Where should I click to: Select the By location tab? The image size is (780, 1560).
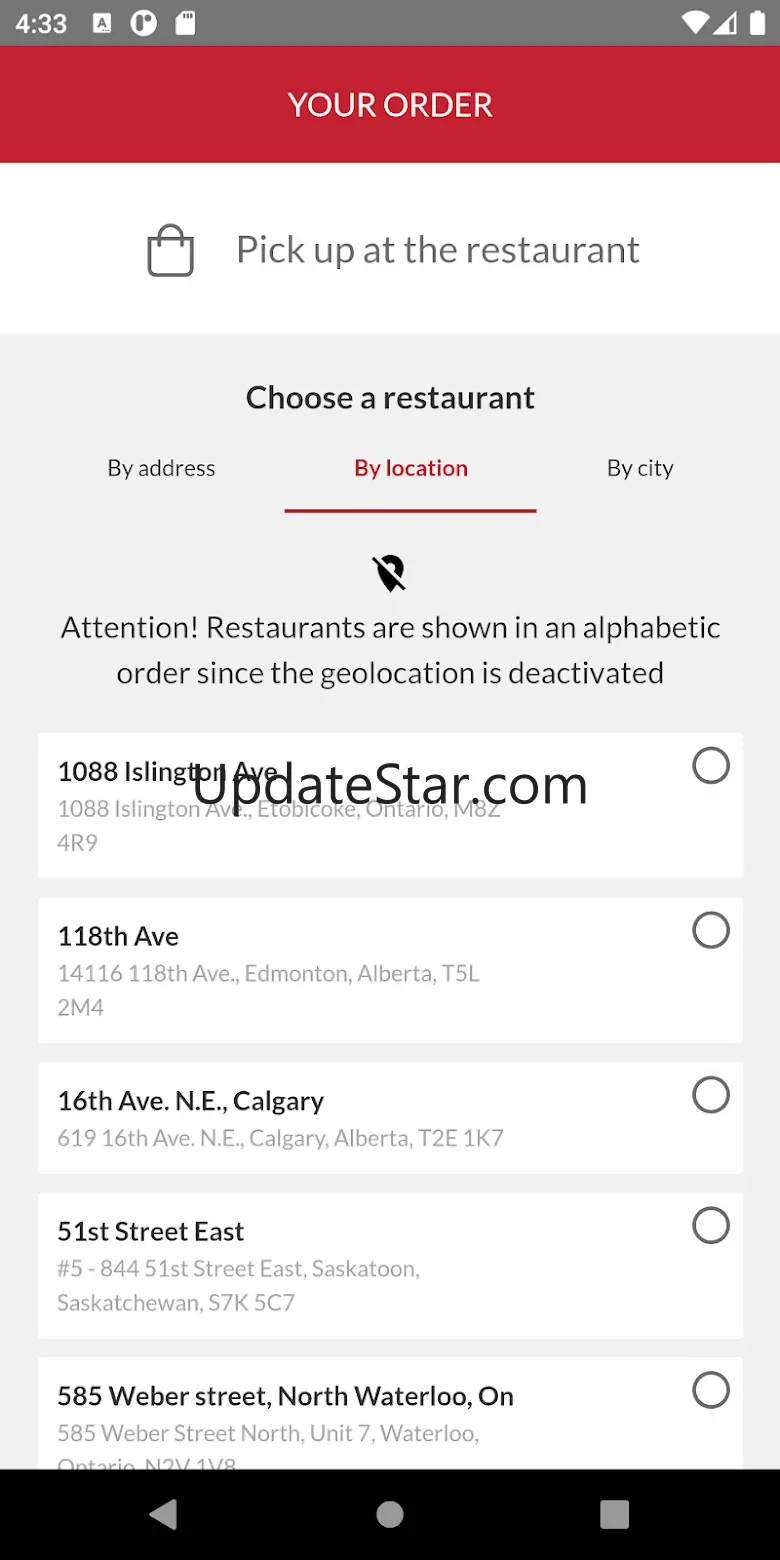pos(410,468)
